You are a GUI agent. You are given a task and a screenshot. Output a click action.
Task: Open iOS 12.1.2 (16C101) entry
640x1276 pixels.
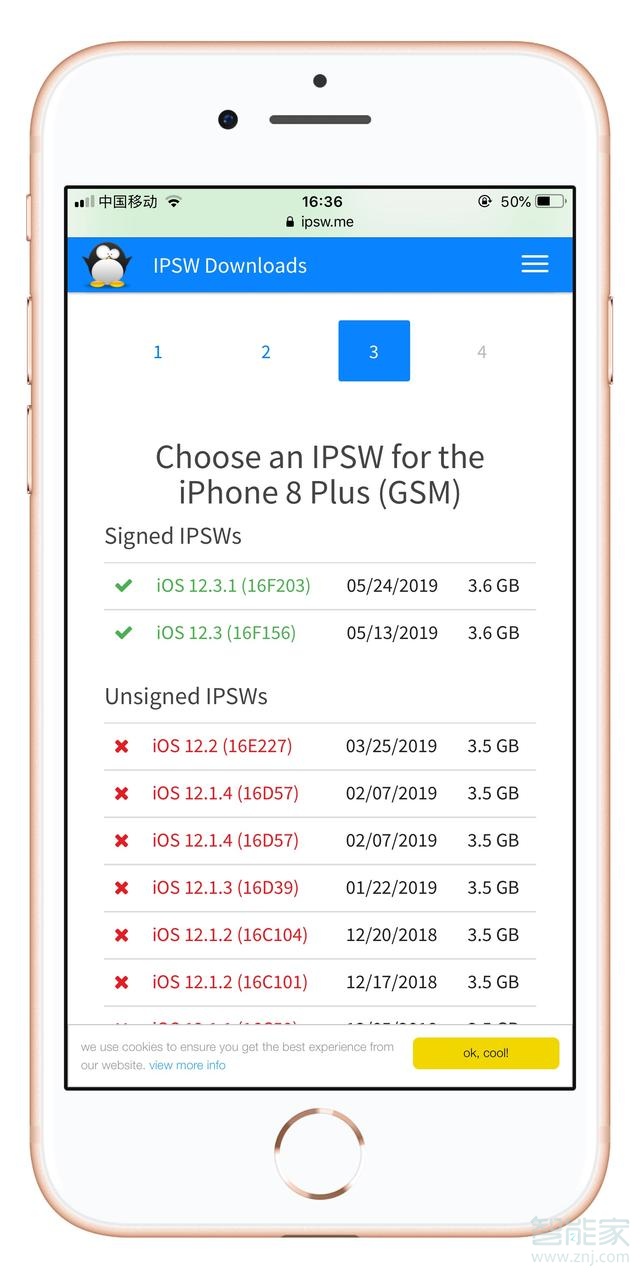(230, 982)
